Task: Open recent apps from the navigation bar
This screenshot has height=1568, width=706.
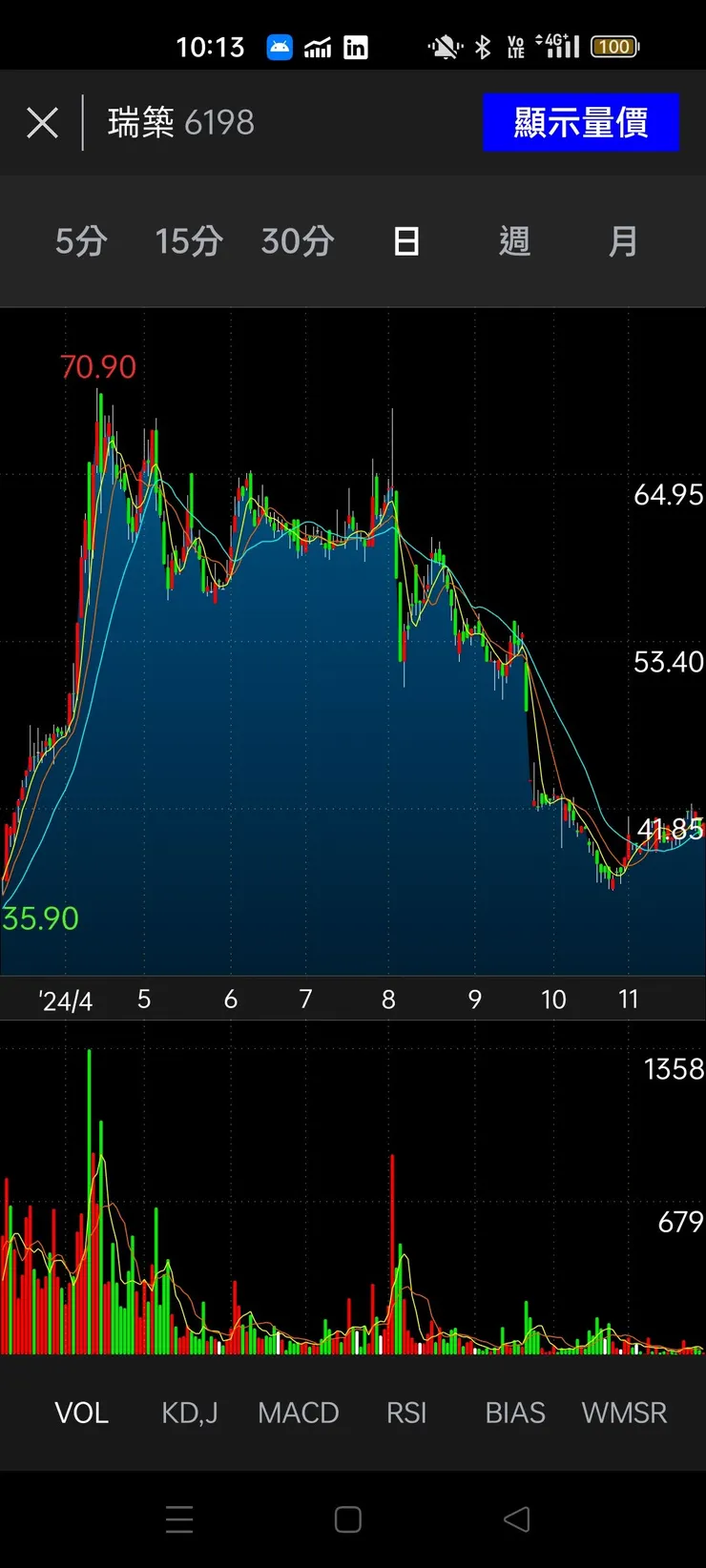Action: coord(179,1519)
